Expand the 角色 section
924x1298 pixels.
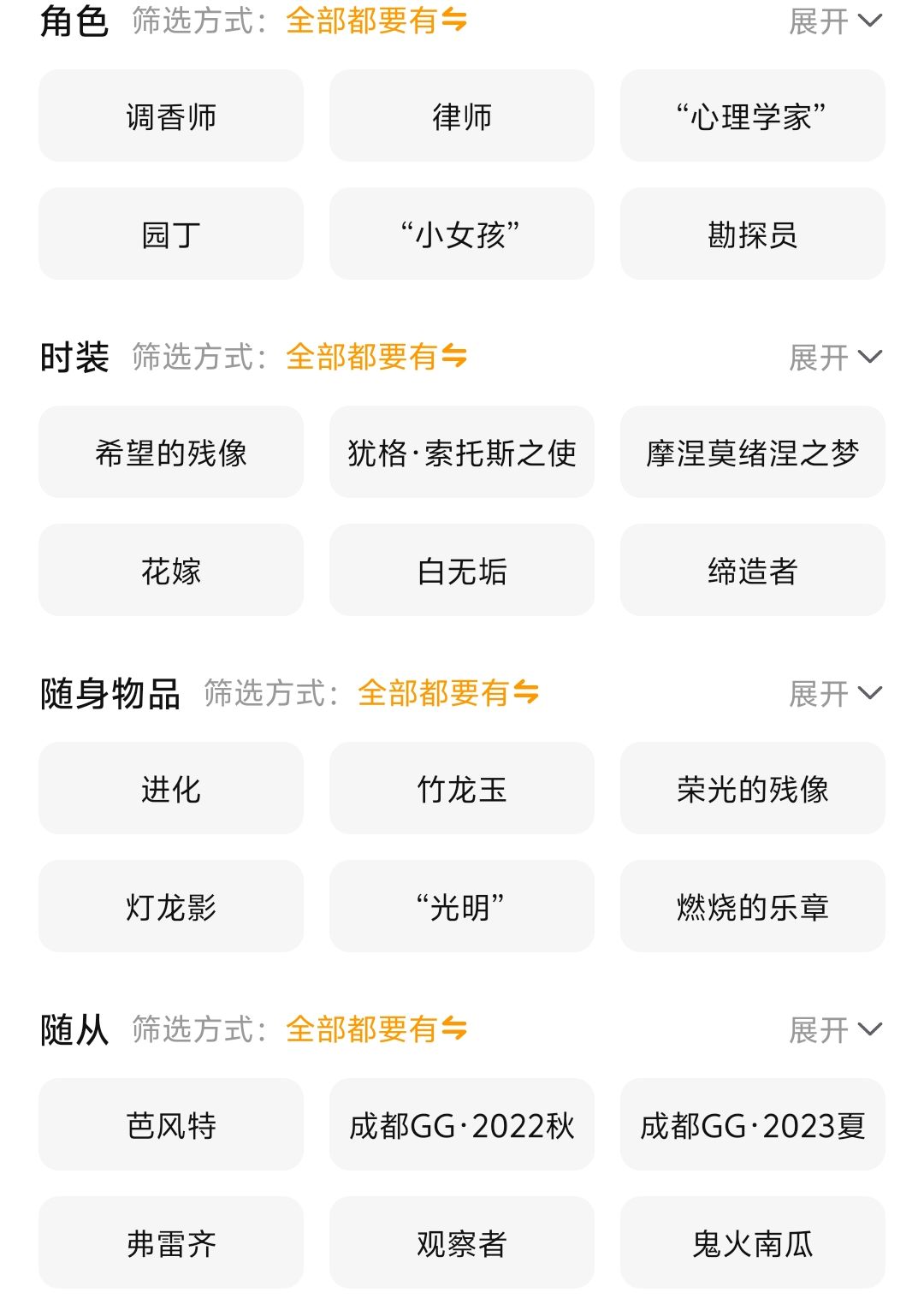pos(834,21)
